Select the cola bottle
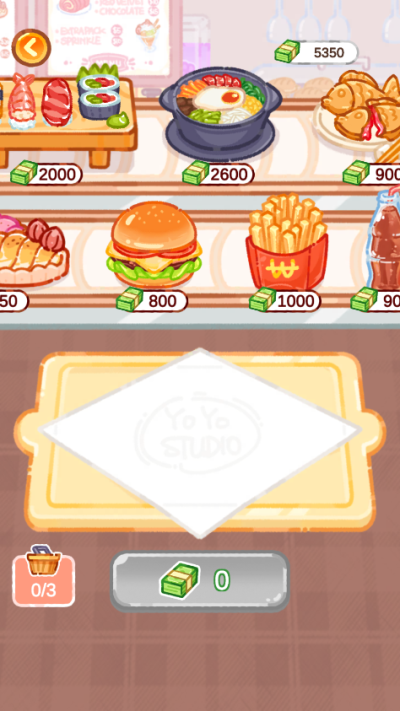The image size is (400, 711). coord(384,238)
